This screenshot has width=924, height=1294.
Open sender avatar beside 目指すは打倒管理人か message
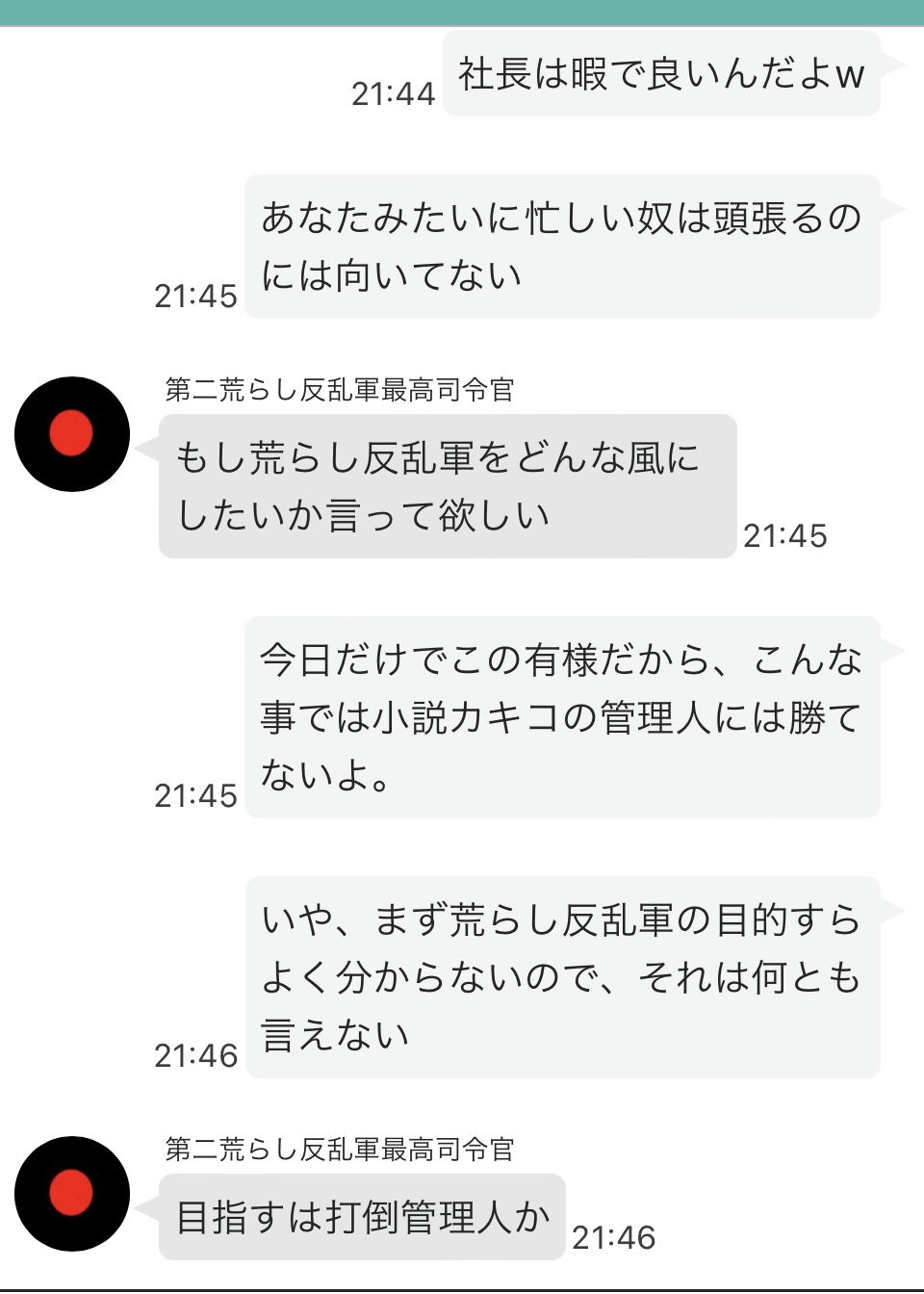click(x=71, y=1194)
